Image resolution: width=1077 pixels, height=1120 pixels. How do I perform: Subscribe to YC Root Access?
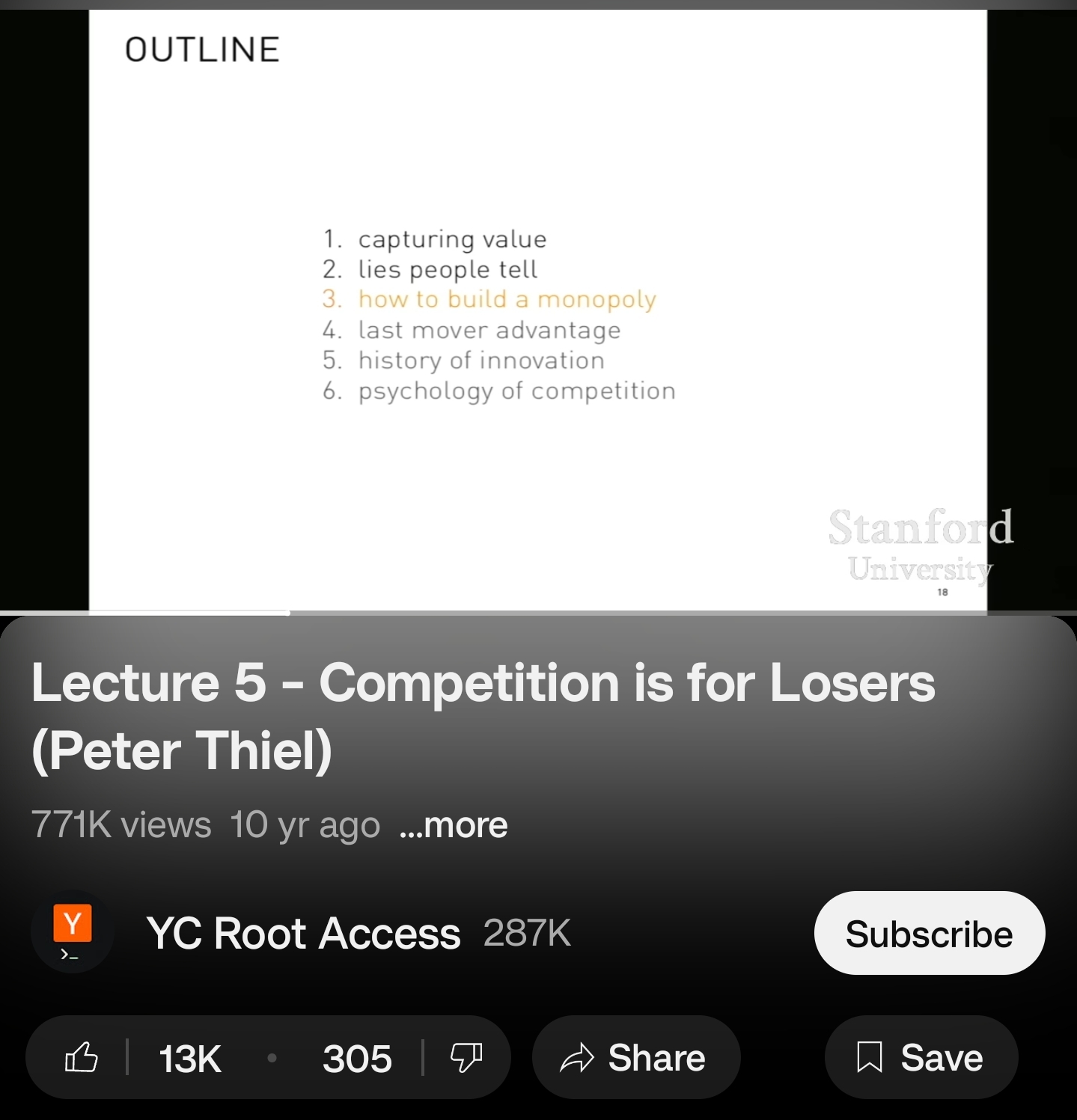click(x=929, y=933)
